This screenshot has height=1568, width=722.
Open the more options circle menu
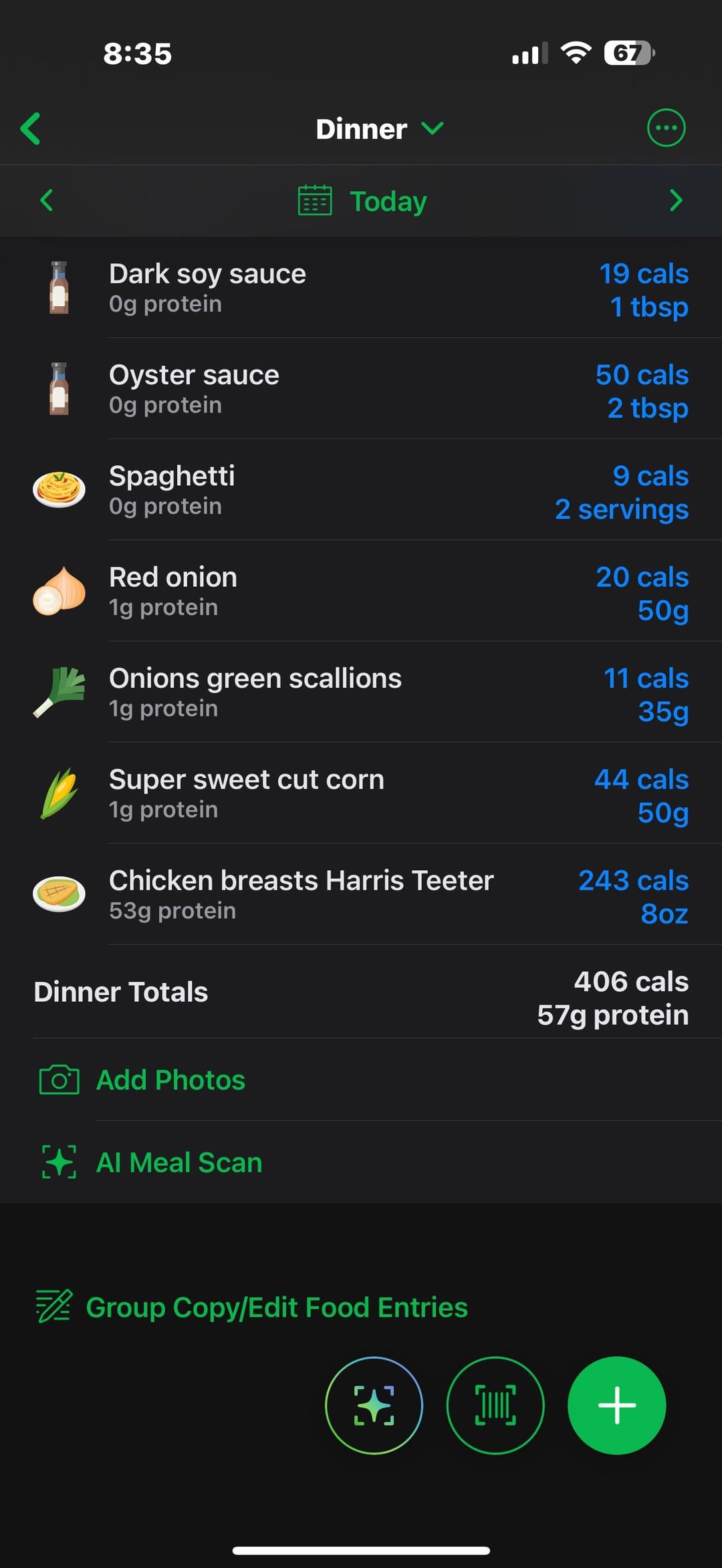666,128
